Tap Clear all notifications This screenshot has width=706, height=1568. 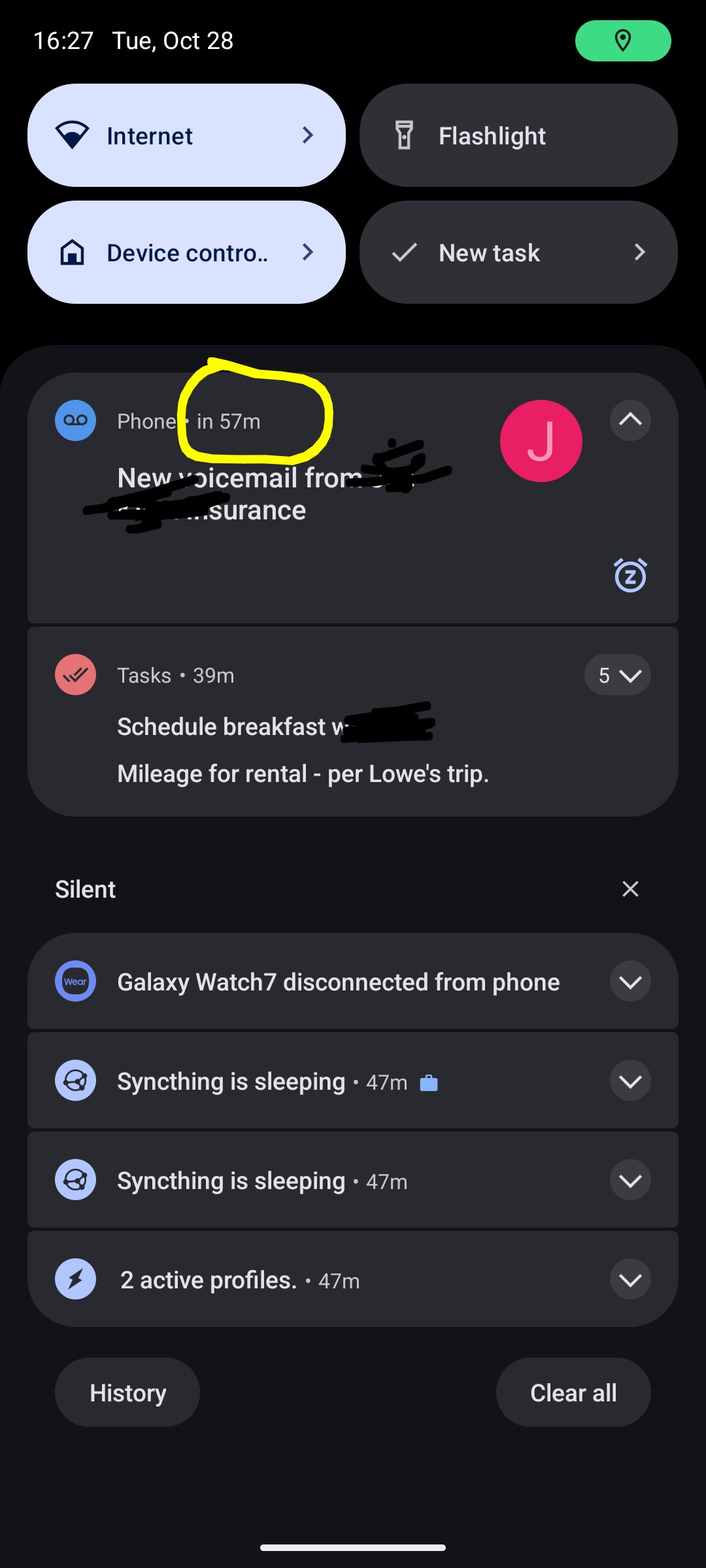point(573,1393)
